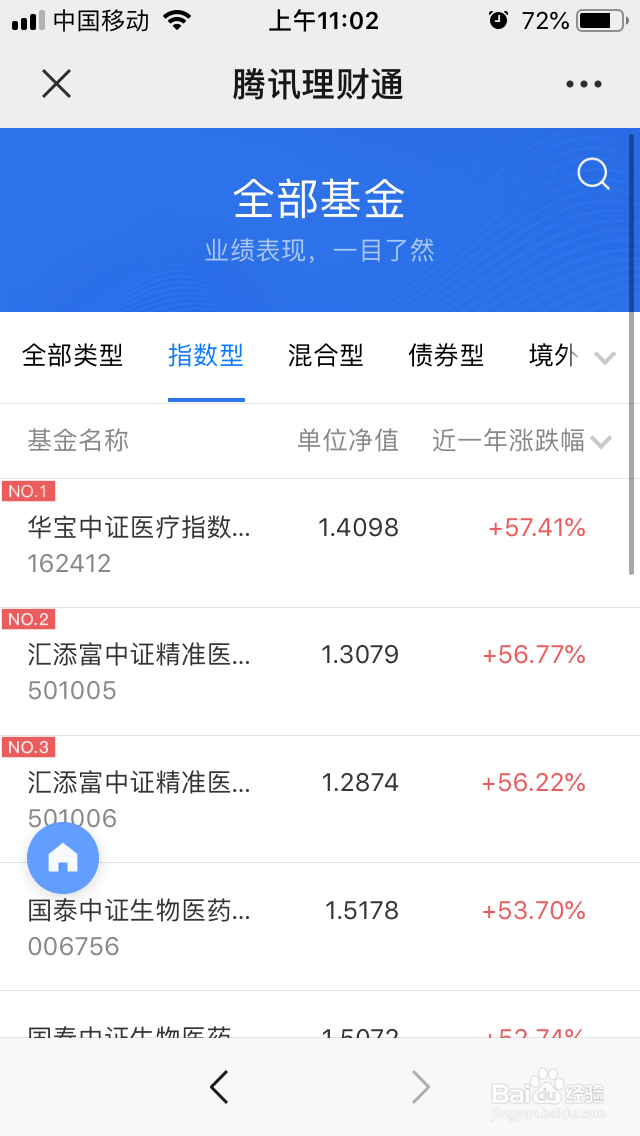Image resolution: width=640 pixels, height=1136 pixels.
Task: Select the 指数型 tab
Action: pyautogui.click(x=206, y=356)
